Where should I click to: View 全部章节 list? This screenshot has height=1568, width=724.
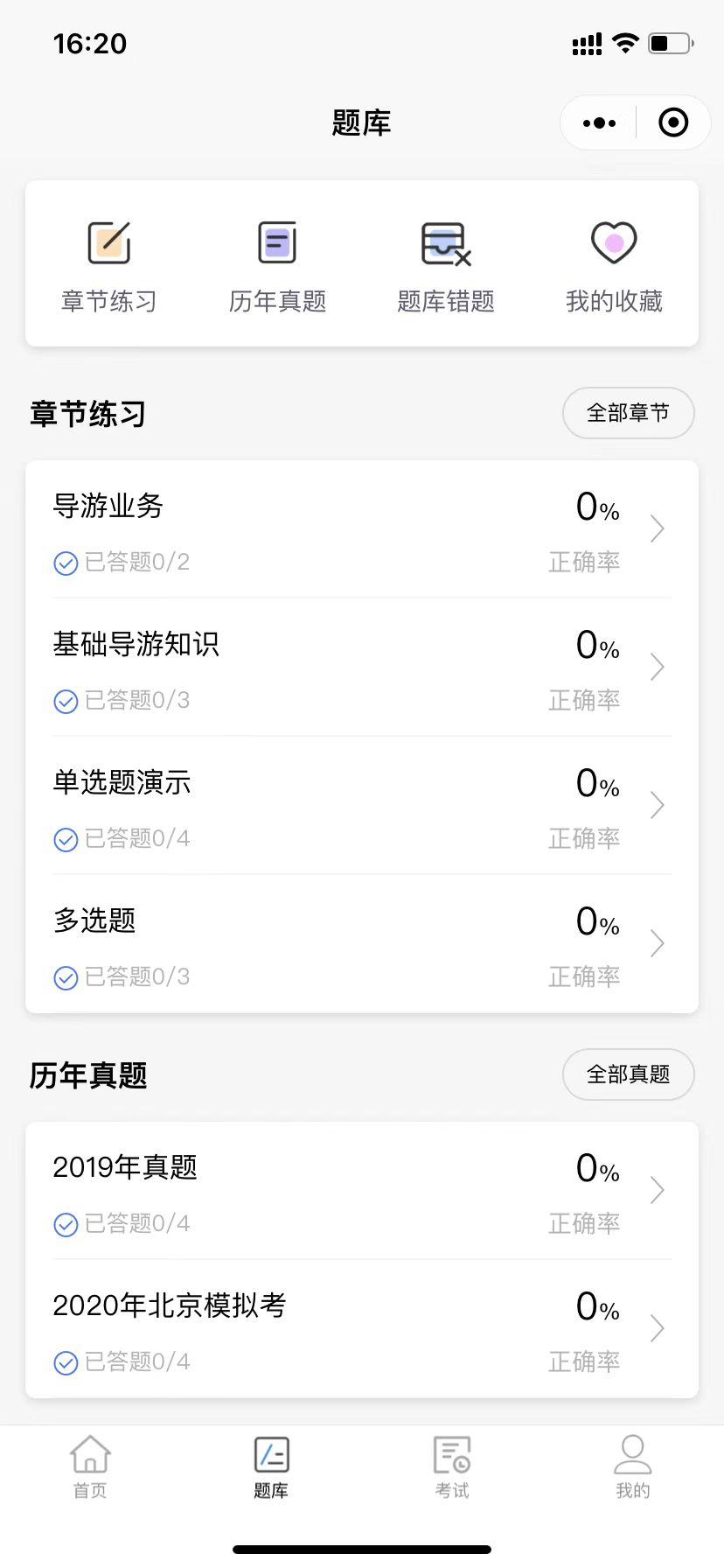628,413
